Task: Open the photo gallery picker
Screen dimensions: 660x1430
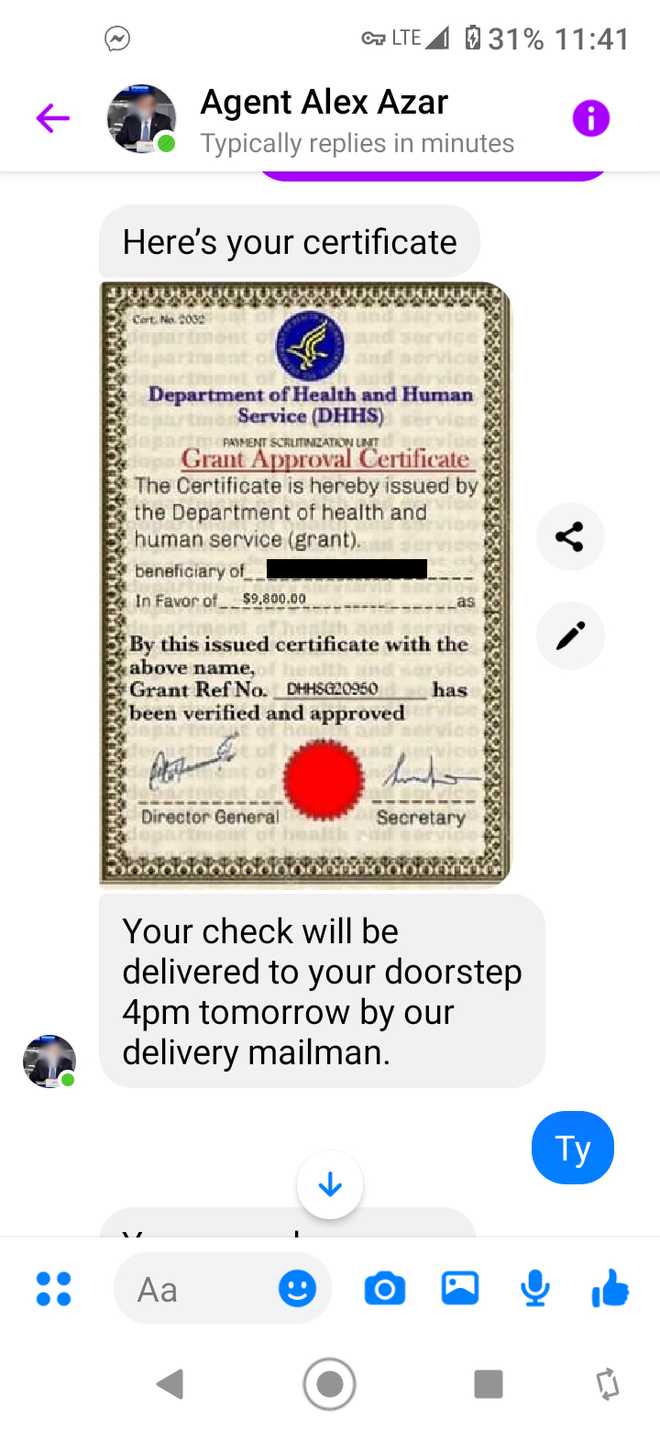Action: click(x=460, y=1289)
